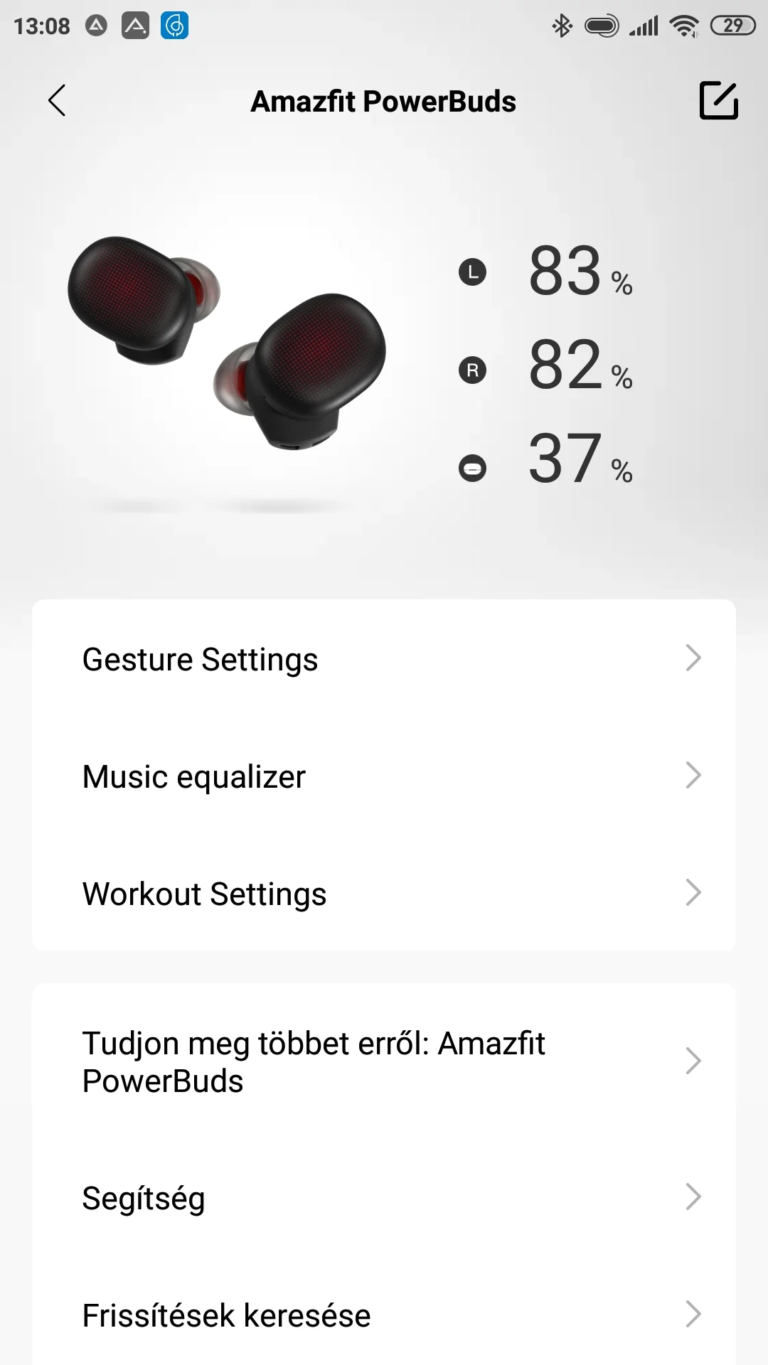
Task: Expand the Workout Settings chevron
Action: 694,893
